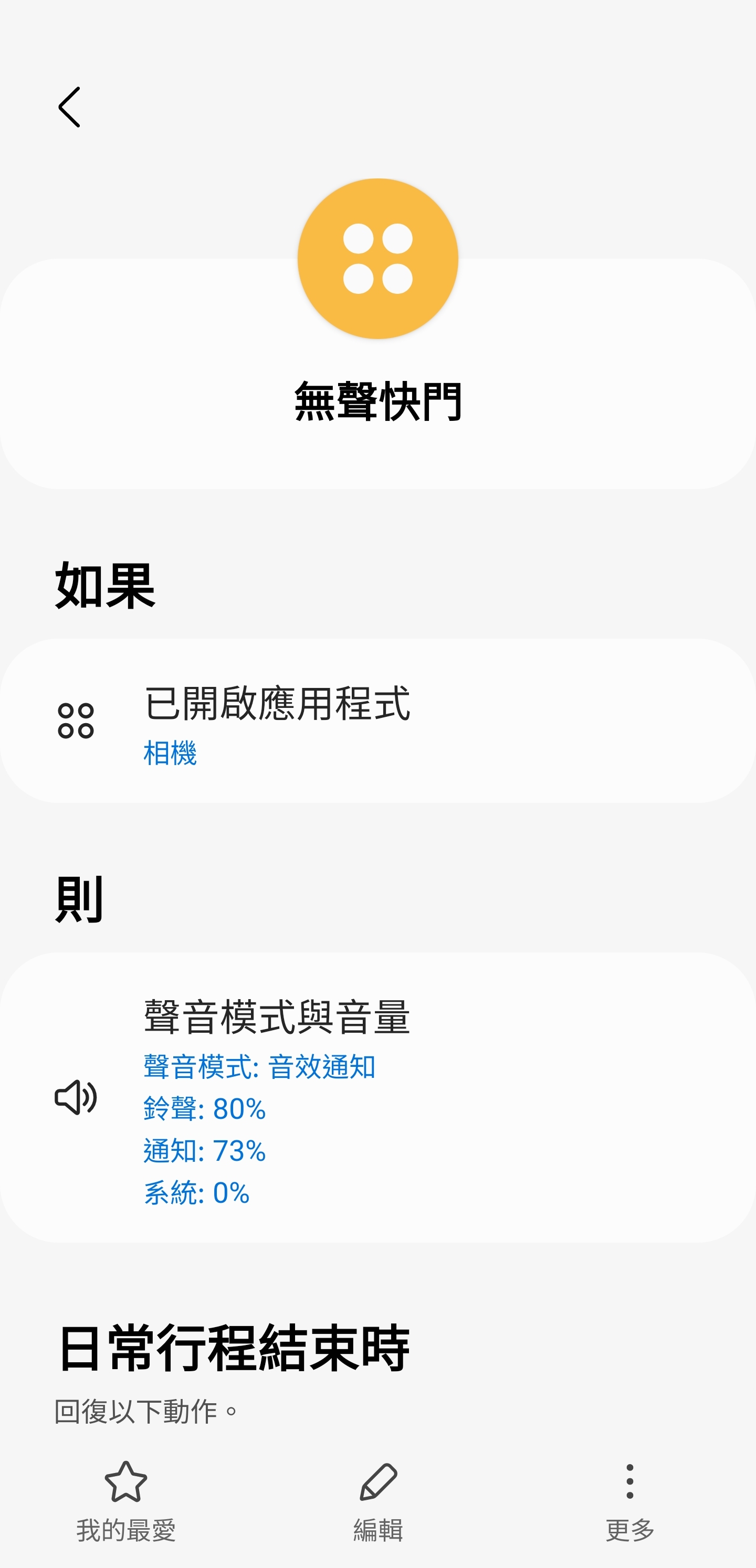
Task: Tap 編輯 to edit this routine
Action: [377, 1502]
